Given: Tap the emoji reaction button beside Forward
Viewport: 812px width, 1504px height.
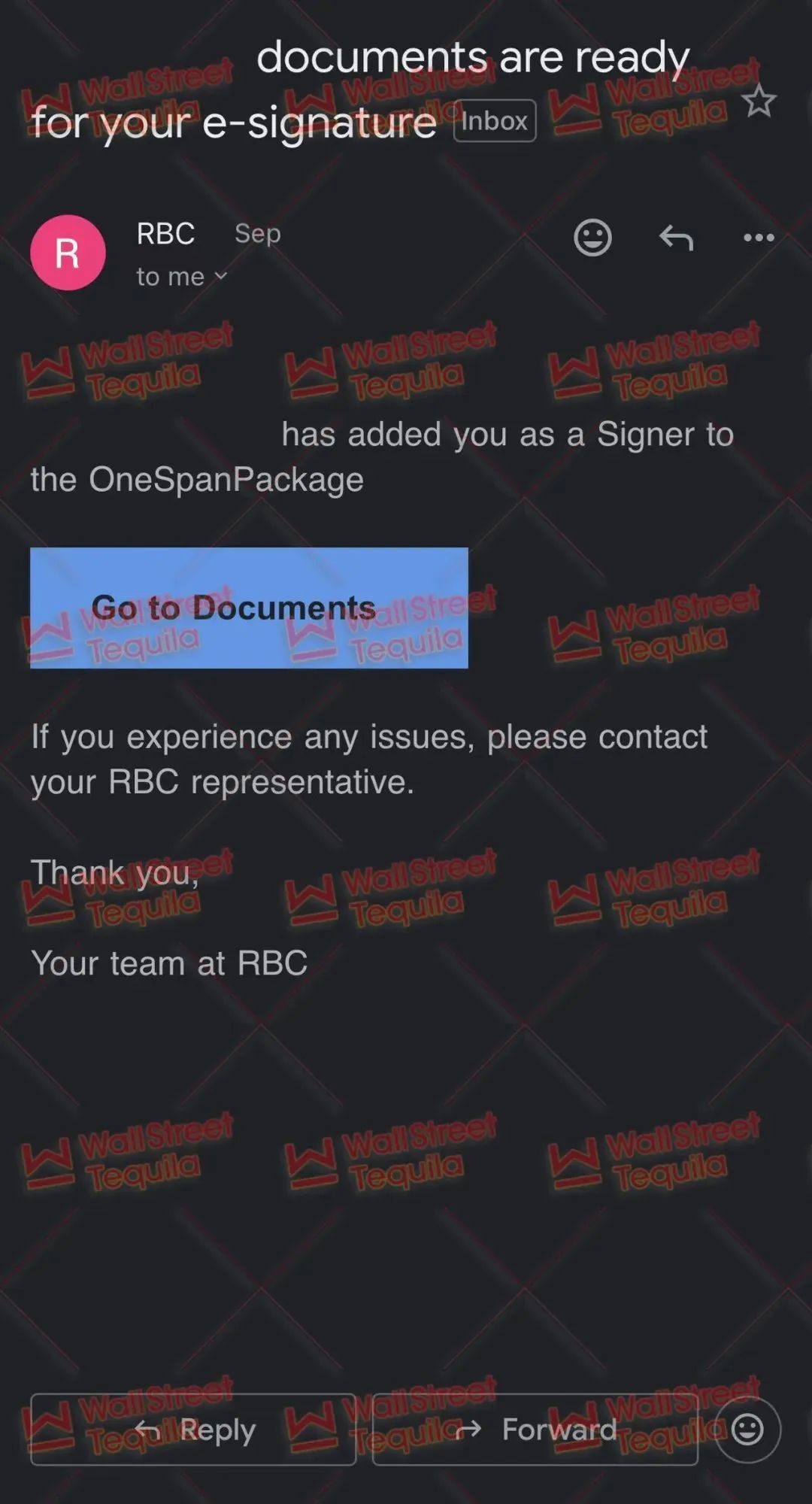Looking at the screenshot, I should (747, 1429).
